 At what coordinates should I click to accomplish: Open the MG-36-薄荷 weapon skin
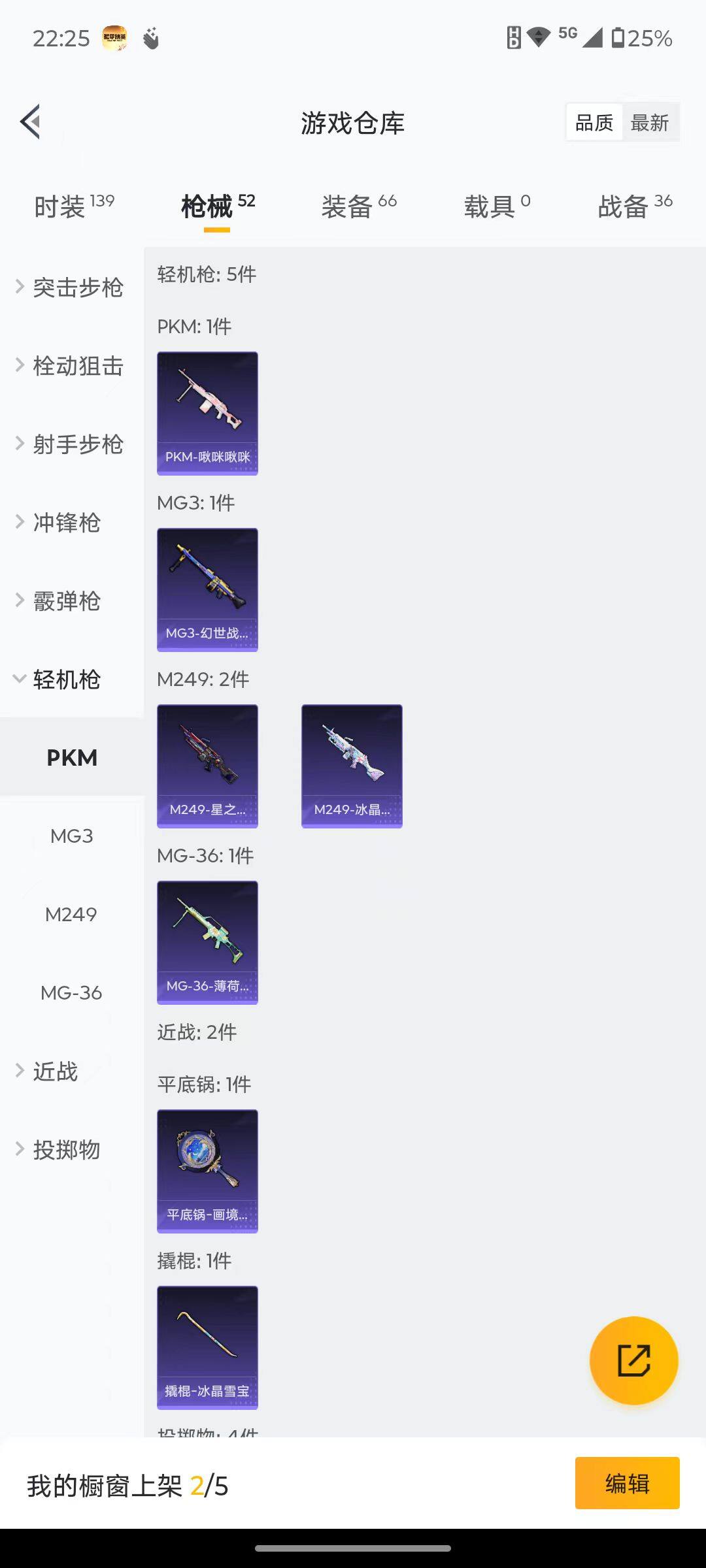(x=207, y=941)
